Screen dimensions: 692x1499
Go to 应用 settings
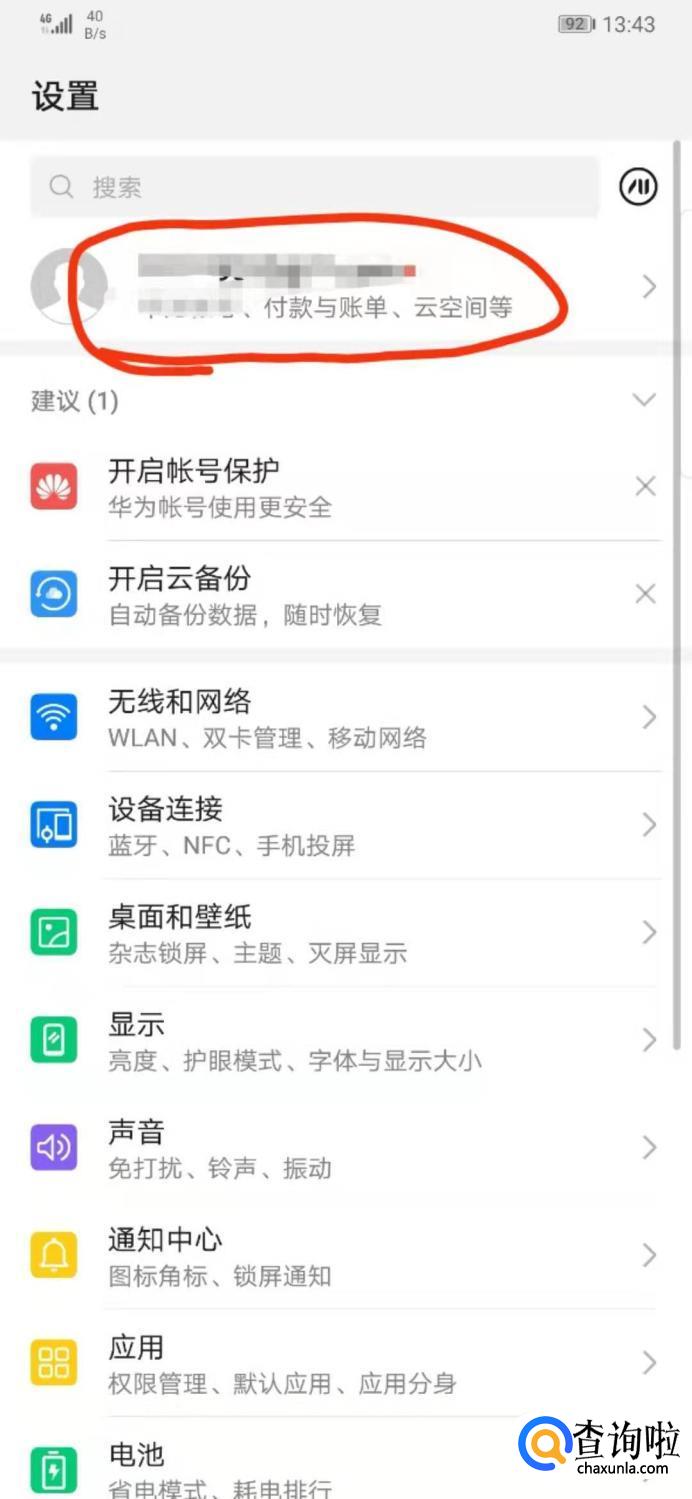(x=340, y=1364)
